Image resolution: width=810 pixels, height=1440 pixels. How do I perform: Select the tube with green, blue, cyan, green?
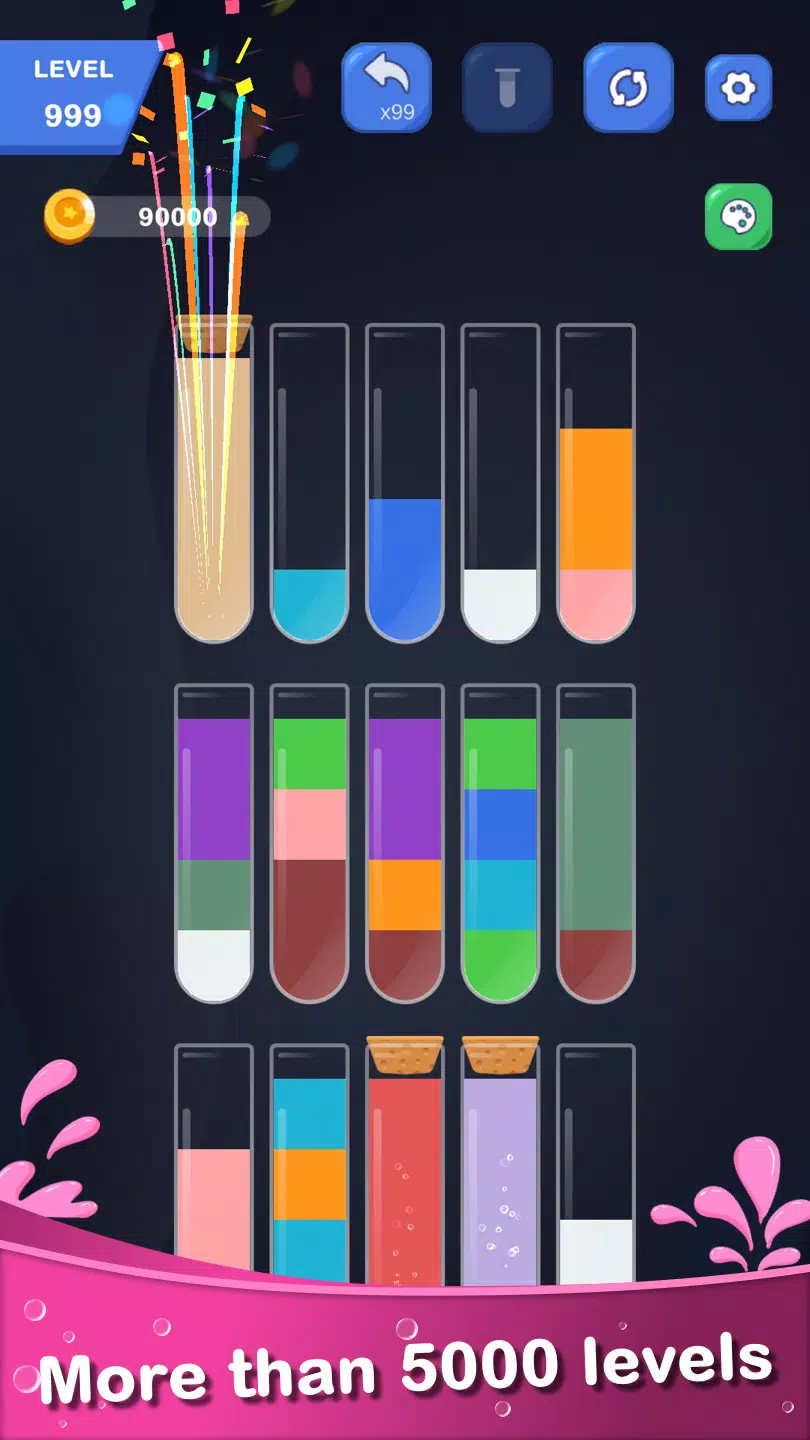(500, 845)
